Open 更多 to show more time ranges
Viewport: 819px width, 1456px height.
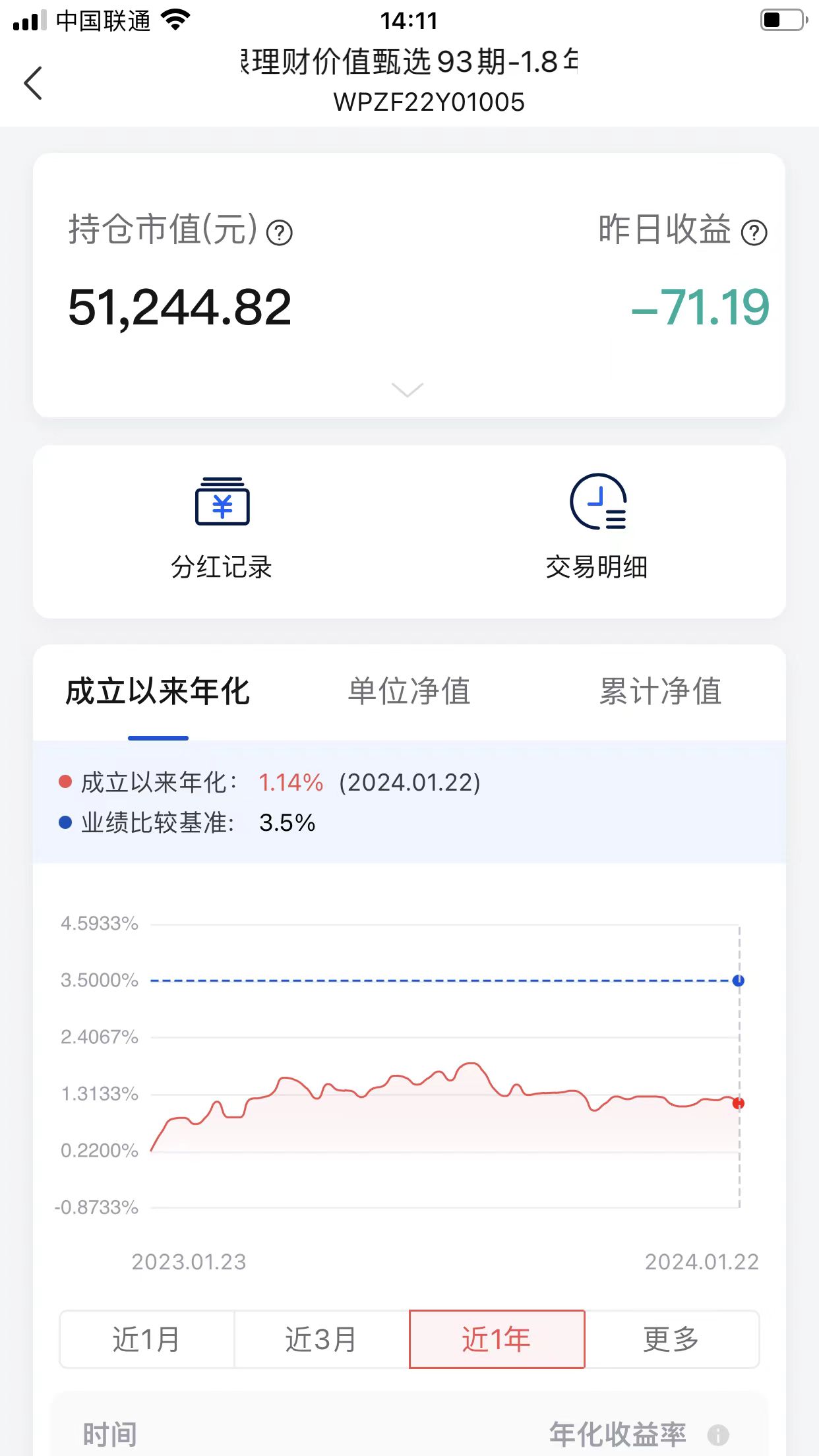(671, 1339)
